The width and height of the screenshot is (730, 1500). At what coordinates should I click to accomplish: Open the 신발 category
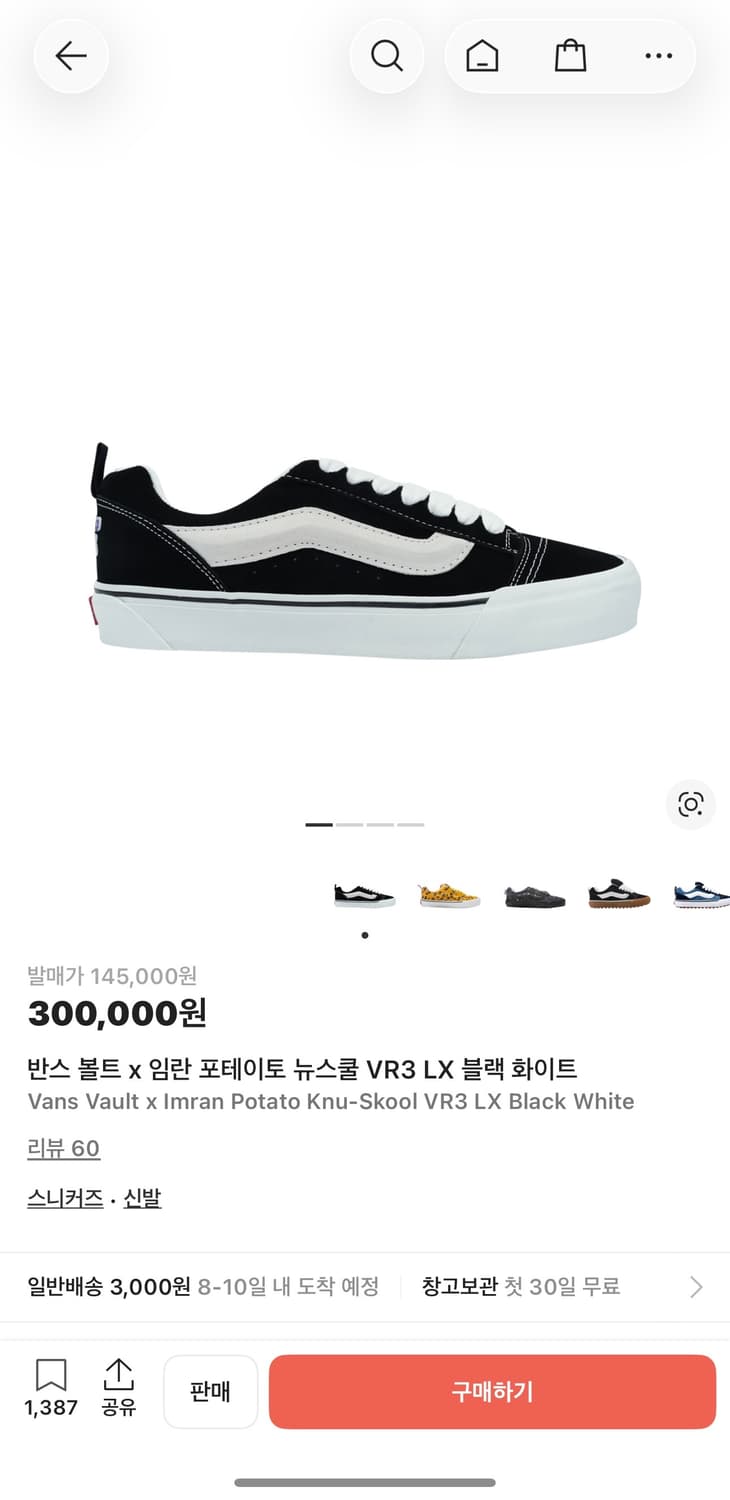pyautogui.click(x=141, y=1196)
